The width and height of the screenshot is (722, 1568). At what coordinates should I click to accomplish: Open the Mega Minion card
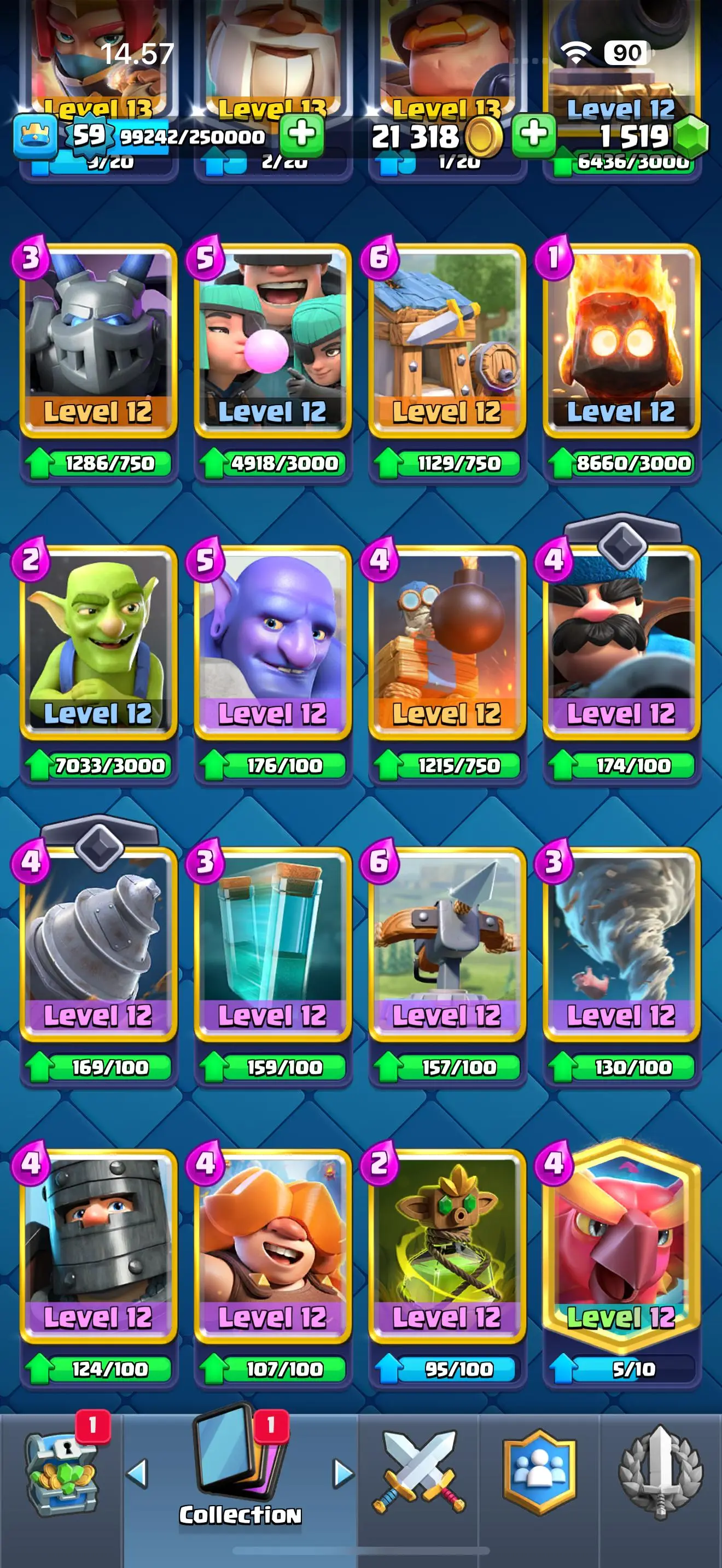tap(98, 341)
